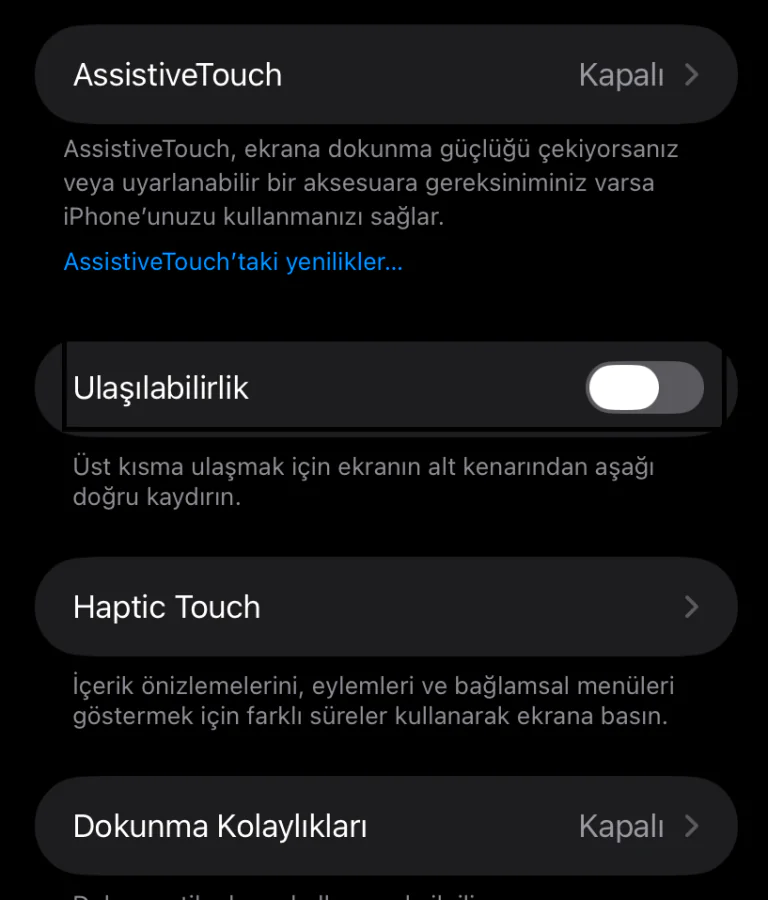Tap the AssistiveTouch status indicator
The image size is (768, 900).
pos(620,74)
